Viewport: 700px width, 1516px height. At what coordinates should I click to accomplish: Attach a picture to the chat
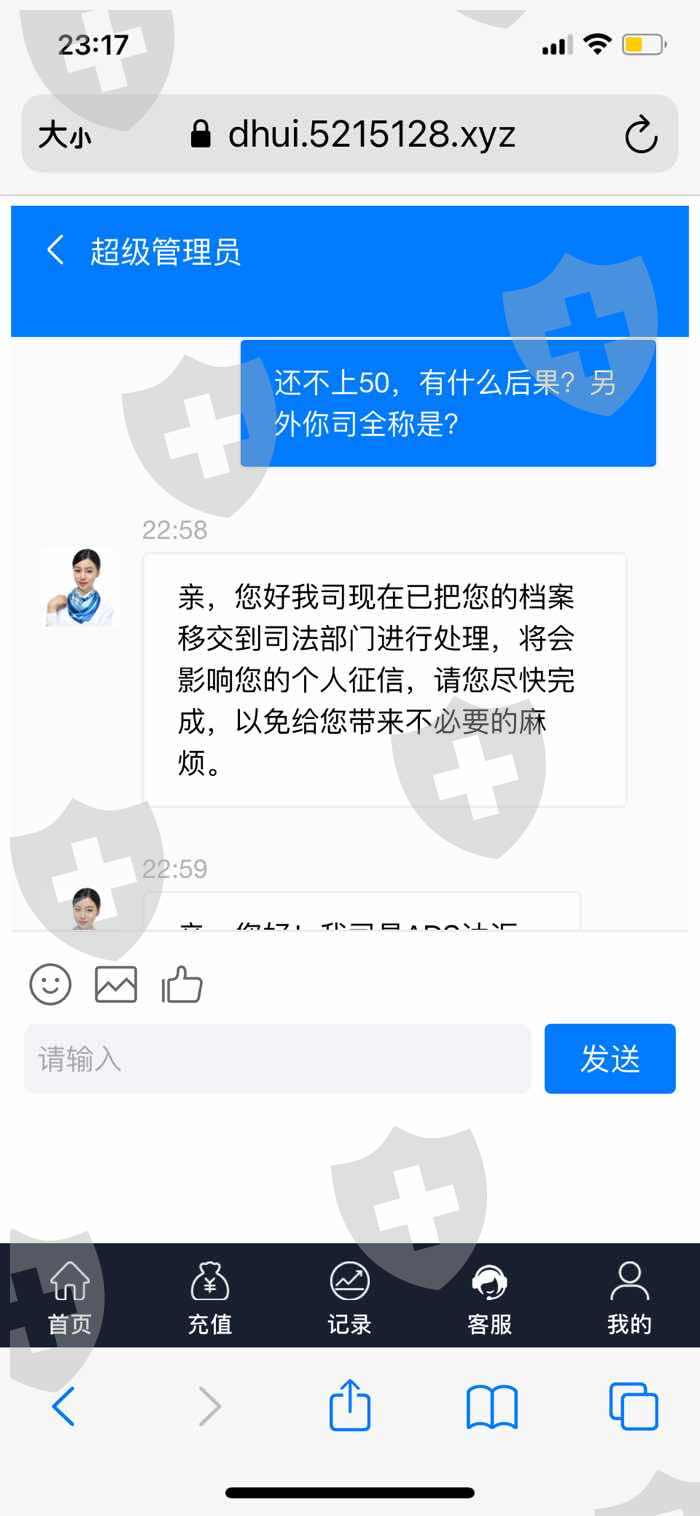click(x=116, y=985)
